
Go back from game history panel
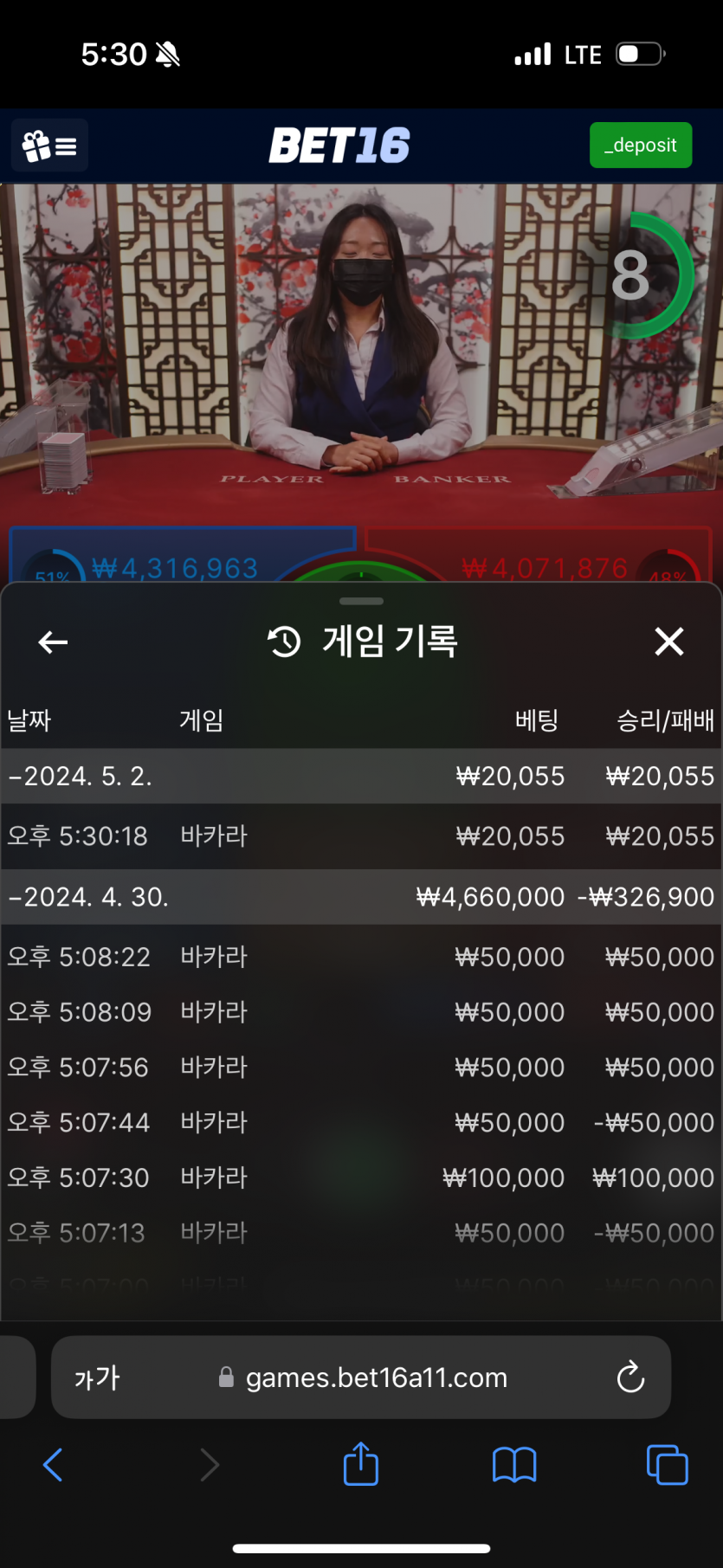pos(53,642)
